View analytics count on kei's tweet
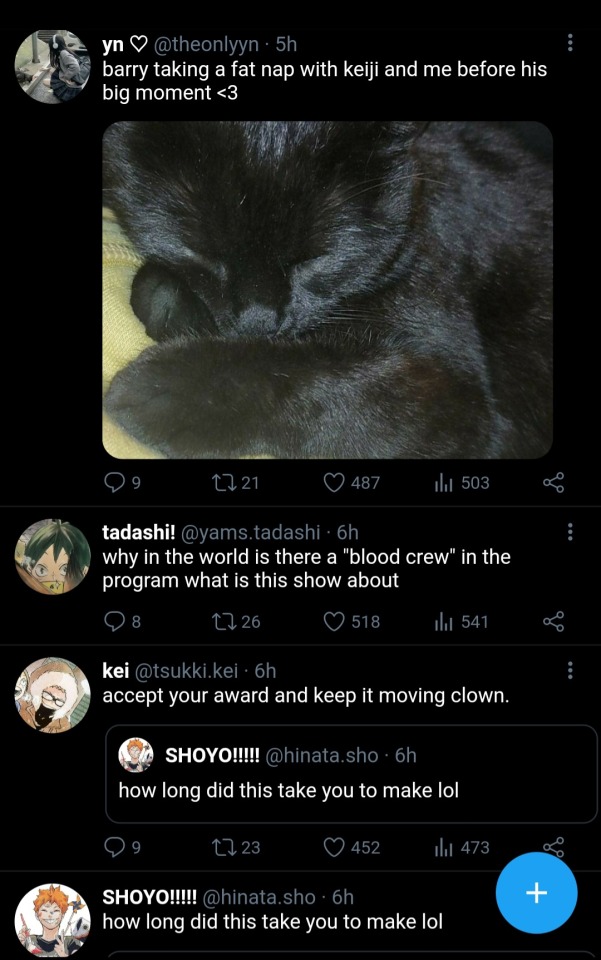This screenshot has width=601, height=960. point(462,848)
